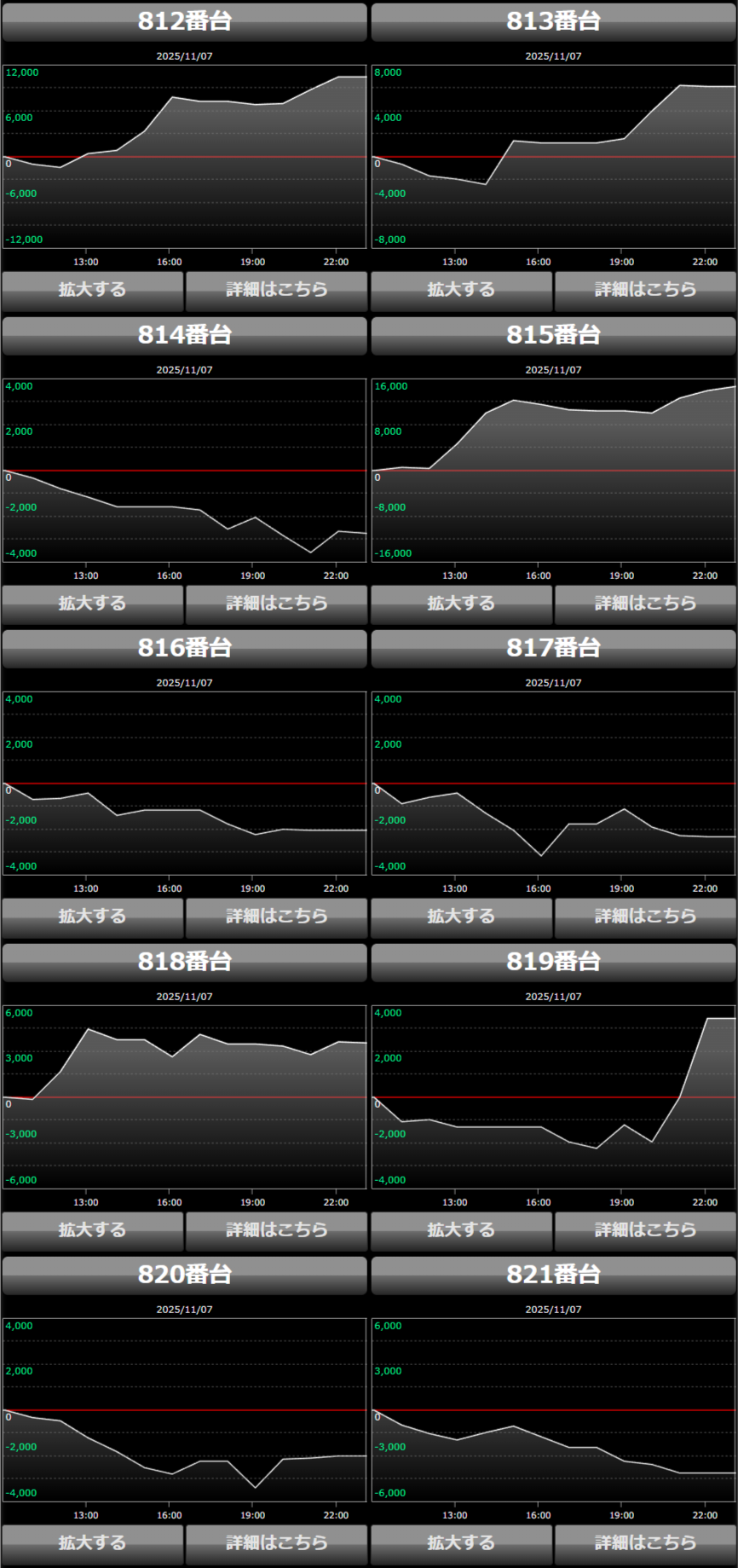Enlarge the 815番台 graph with 拡大する

[461, 604]
